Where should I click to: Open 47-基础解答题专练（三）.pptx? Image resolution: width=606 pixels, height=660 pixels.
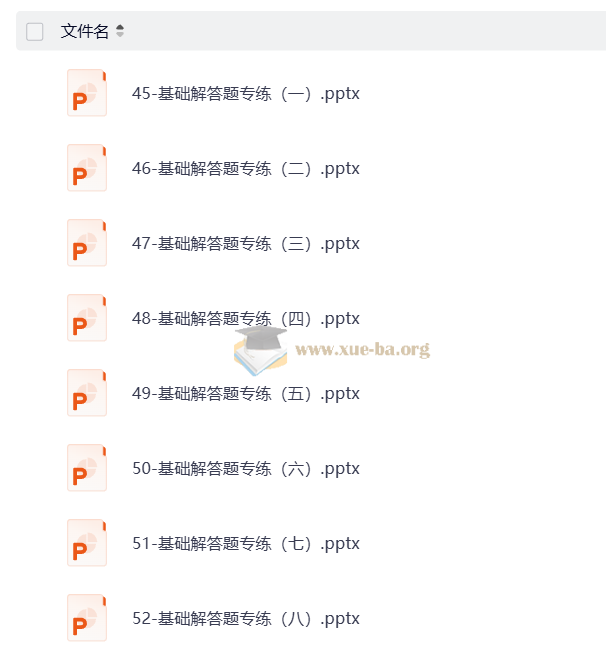coord(245,244)
